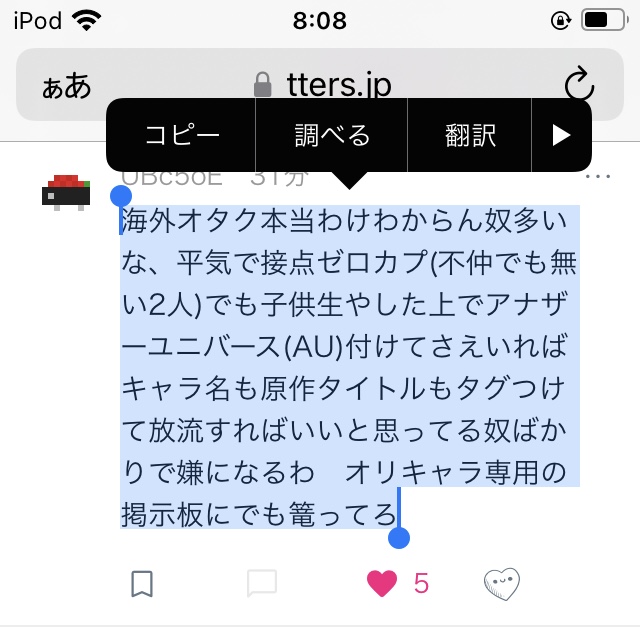Tap コピー in the selection menu
Image resolution: width=640 pixels, height=632 pixels.
point(182,135)
